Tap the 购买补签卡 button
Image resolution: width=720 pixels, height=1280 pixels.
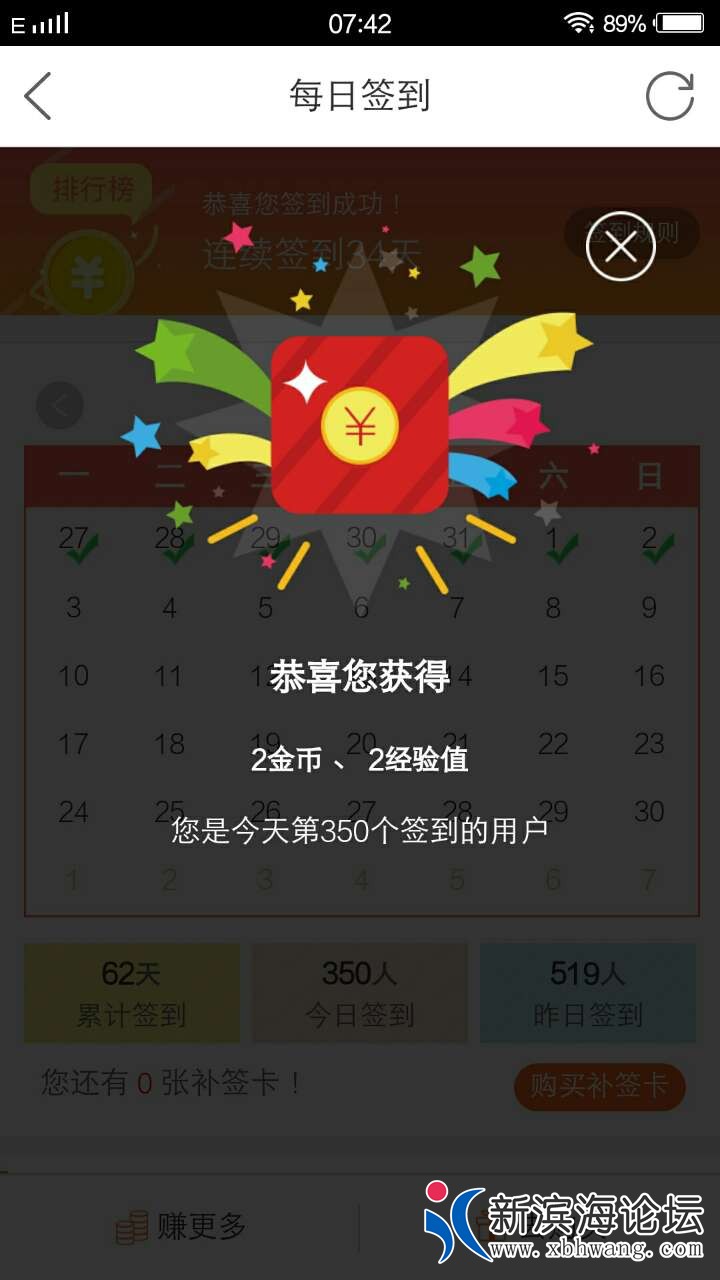(x=599, y=1086)
